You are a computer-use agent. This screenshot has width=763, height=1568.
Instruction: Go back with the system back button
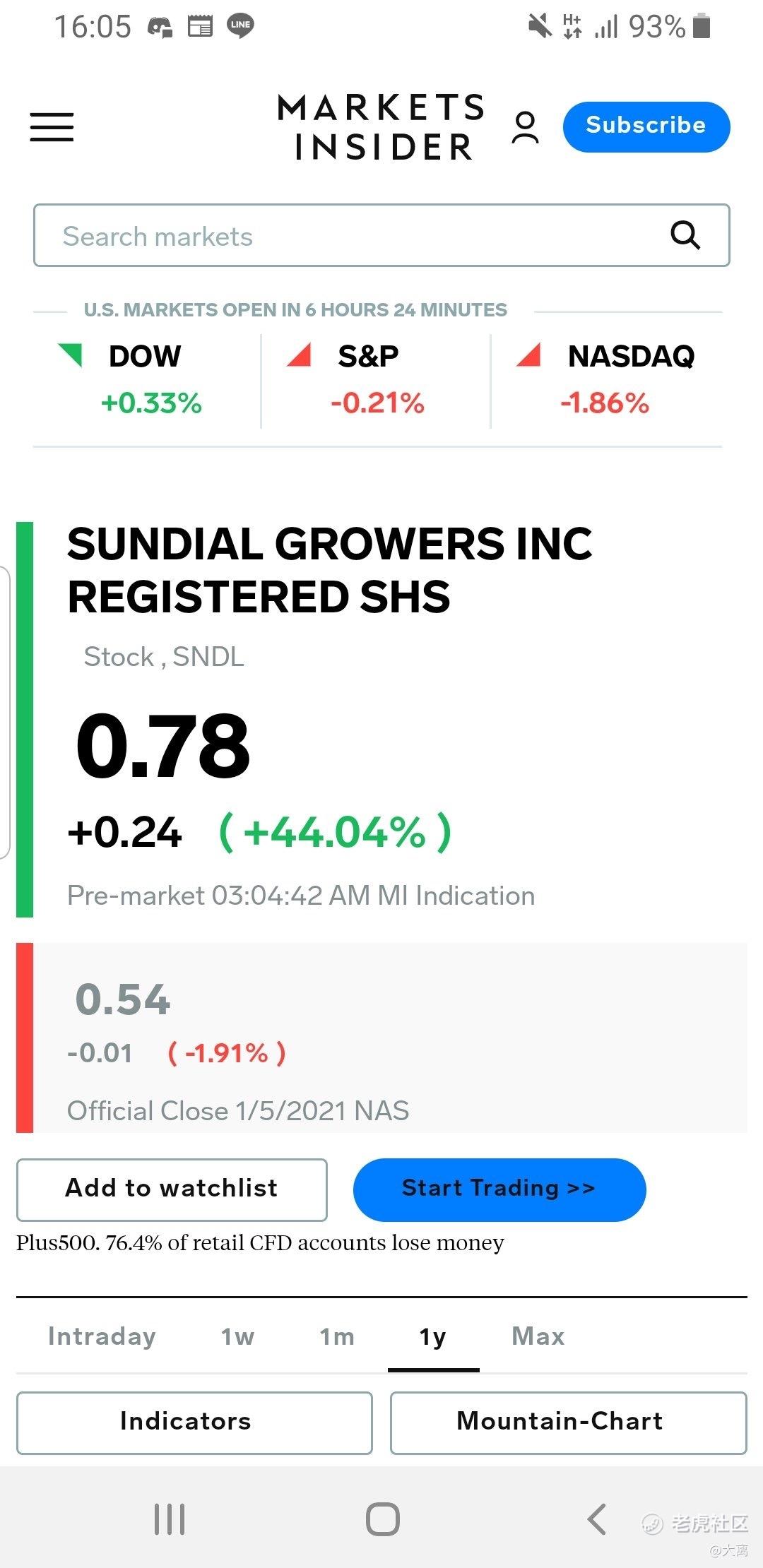(x=596, y=1519)
